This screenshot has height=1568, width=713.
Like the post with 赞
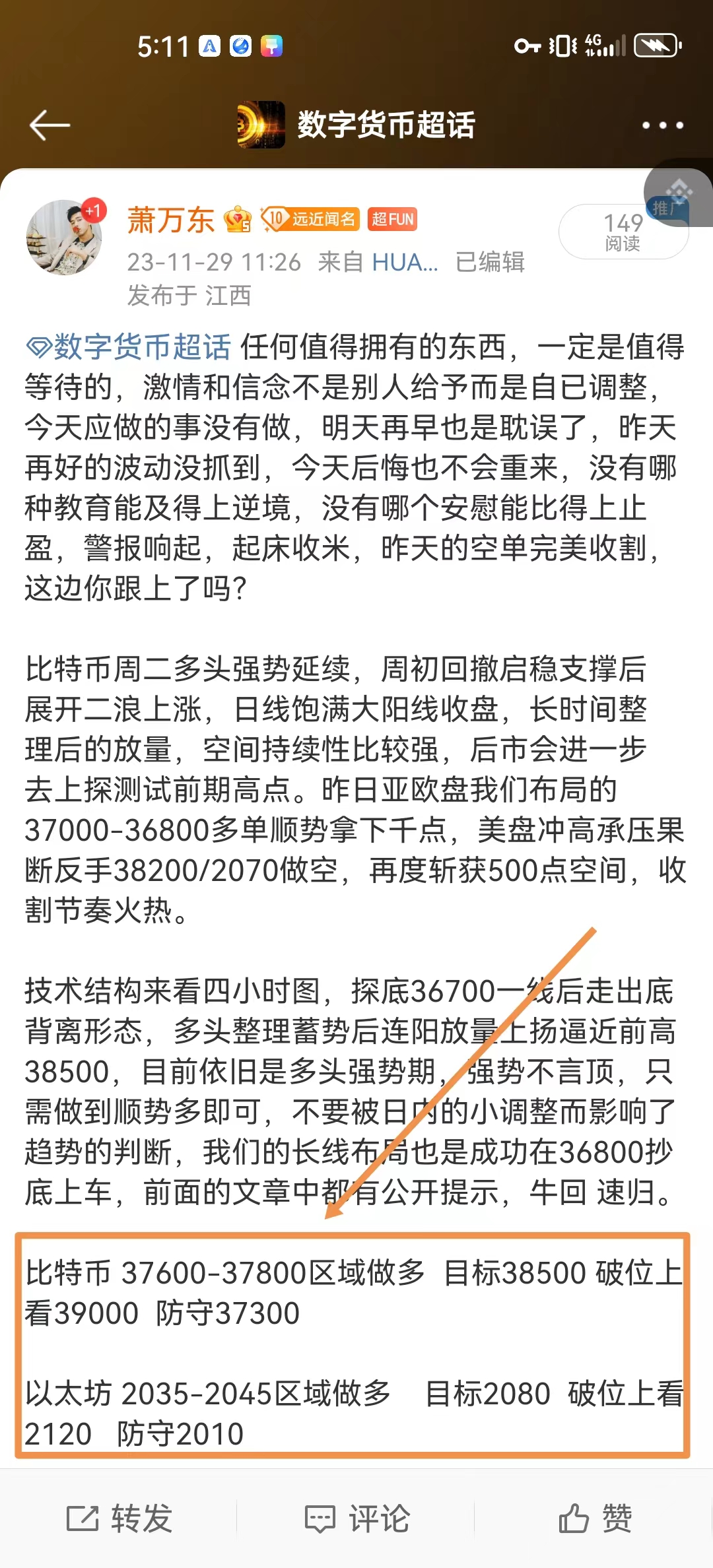pos(595,1519)
